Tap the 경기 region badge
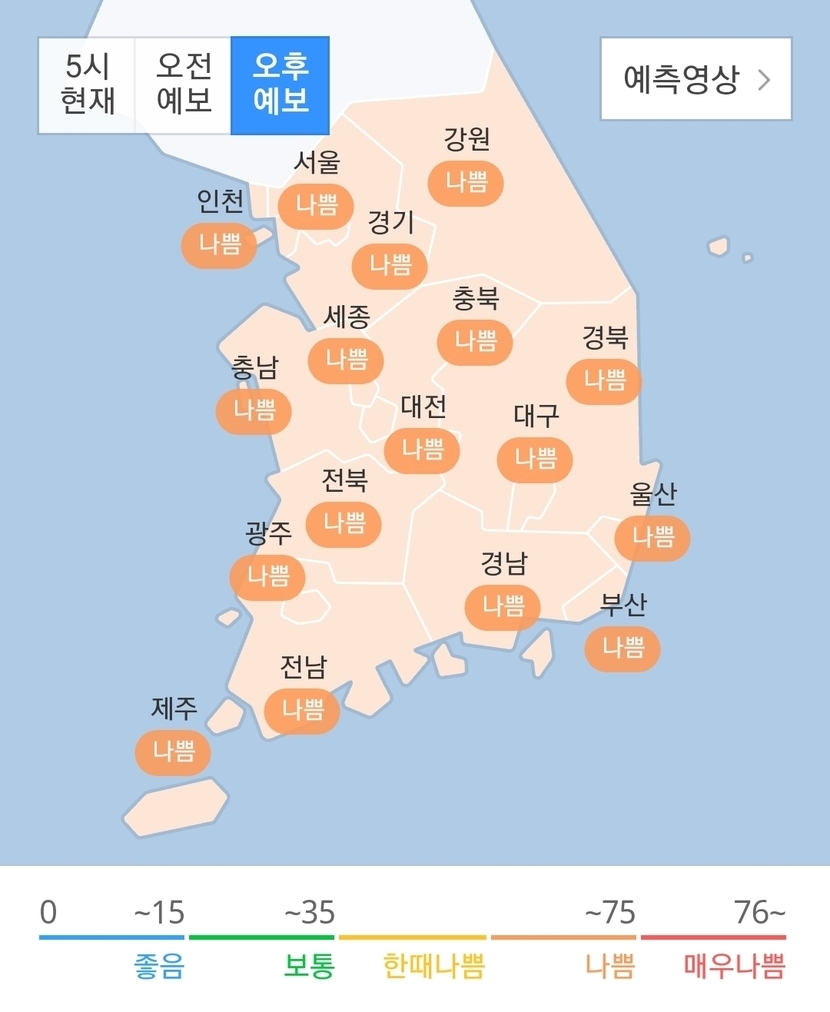Image resolution: width=830 pixels, height=1012 pixels. click(390, 265)
